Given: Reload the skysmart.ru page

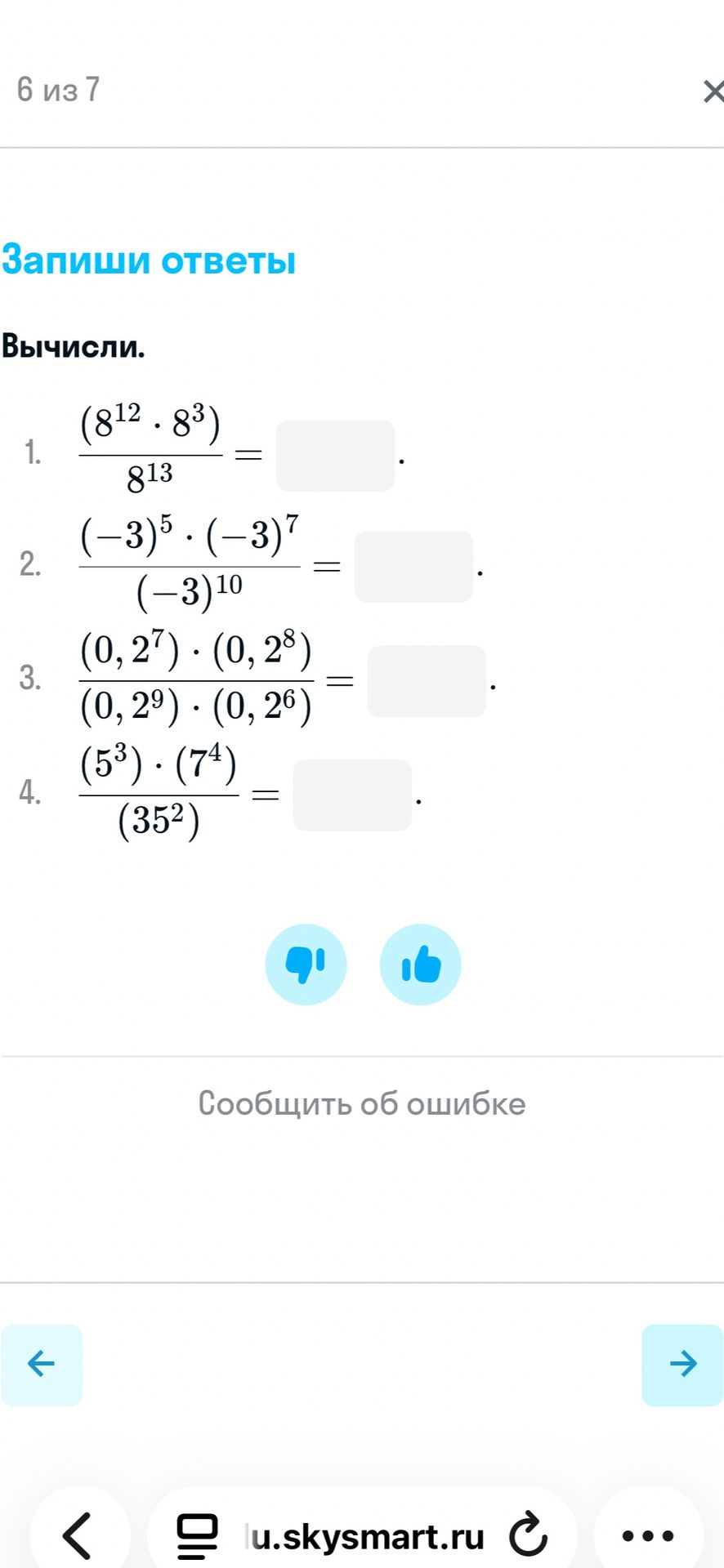Looking at the screenshot, I should (x=528, y=1535).
